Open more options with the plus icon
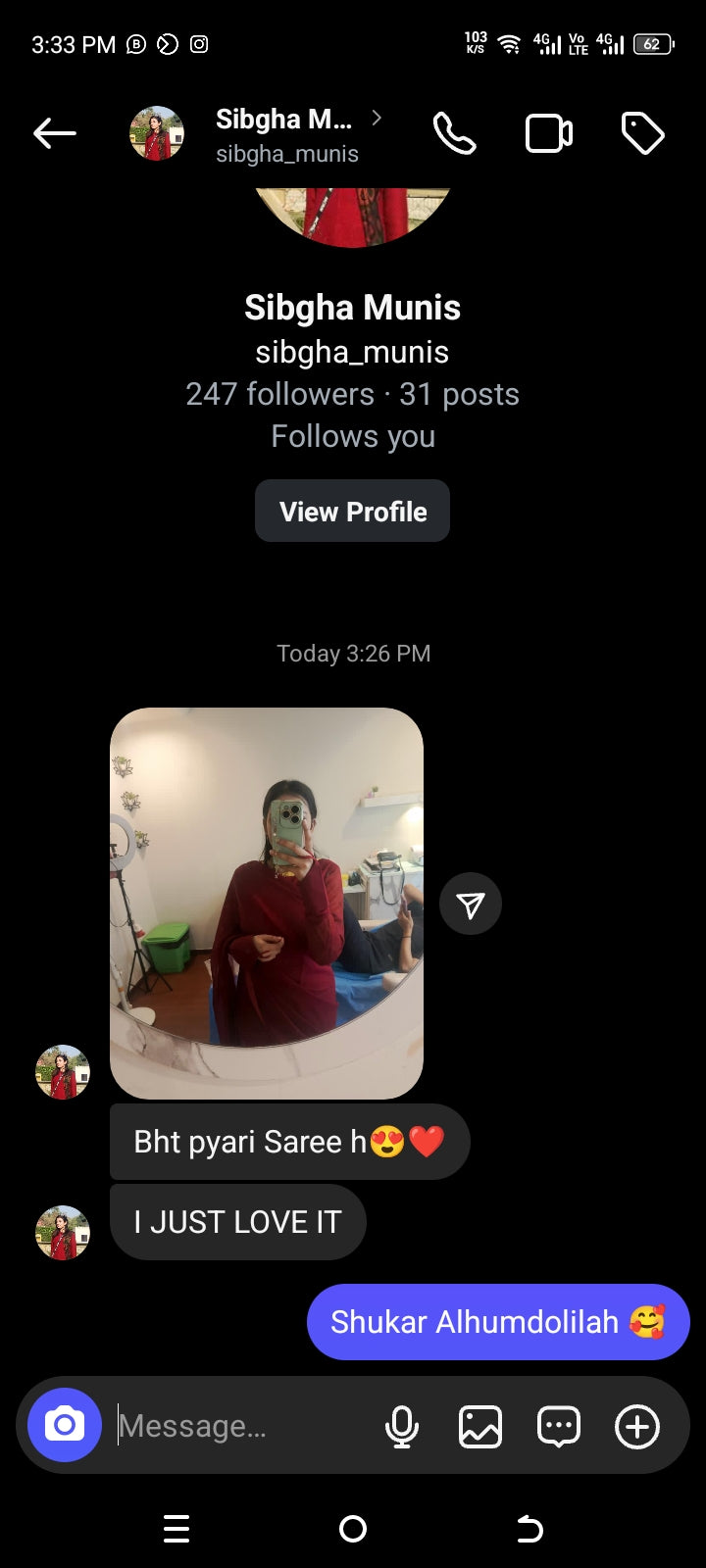 click(x=637, y=1426)
